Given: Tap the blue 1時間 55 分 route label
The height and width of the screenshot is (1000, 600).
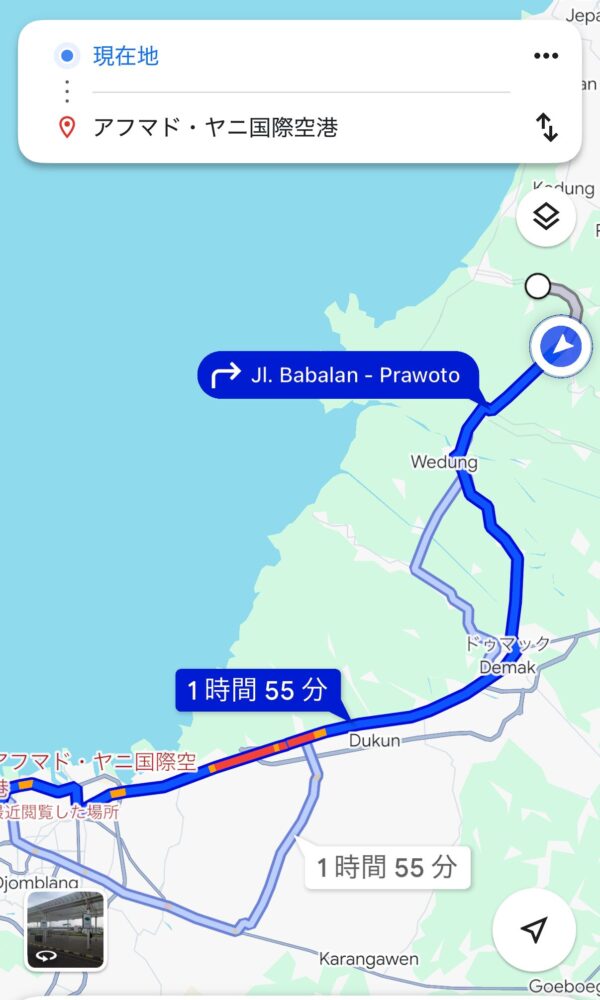Looking at the screenshot, I should click(x=258, y=690).
